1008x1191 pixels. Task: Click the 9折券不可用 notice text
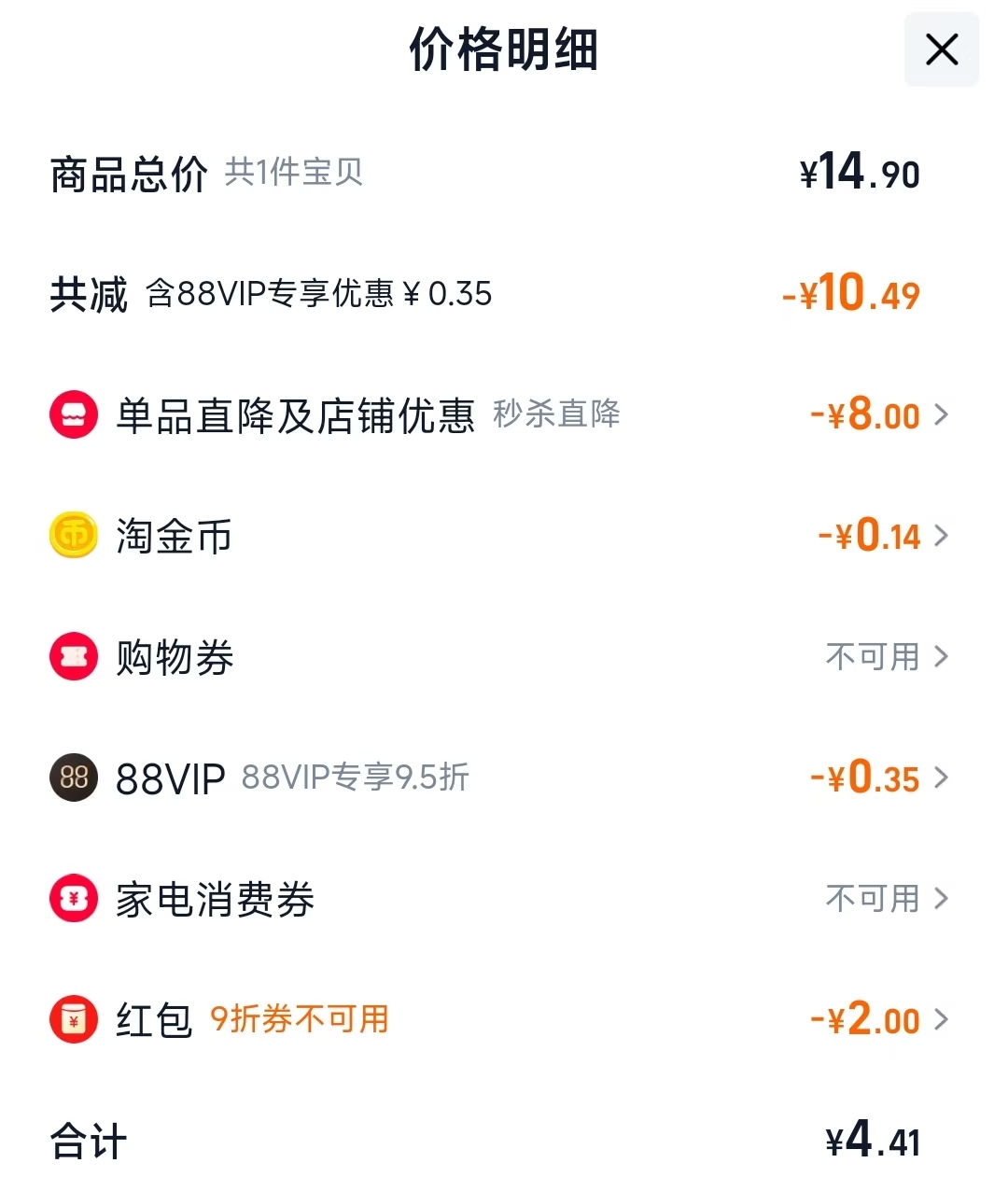point(299,1019)
